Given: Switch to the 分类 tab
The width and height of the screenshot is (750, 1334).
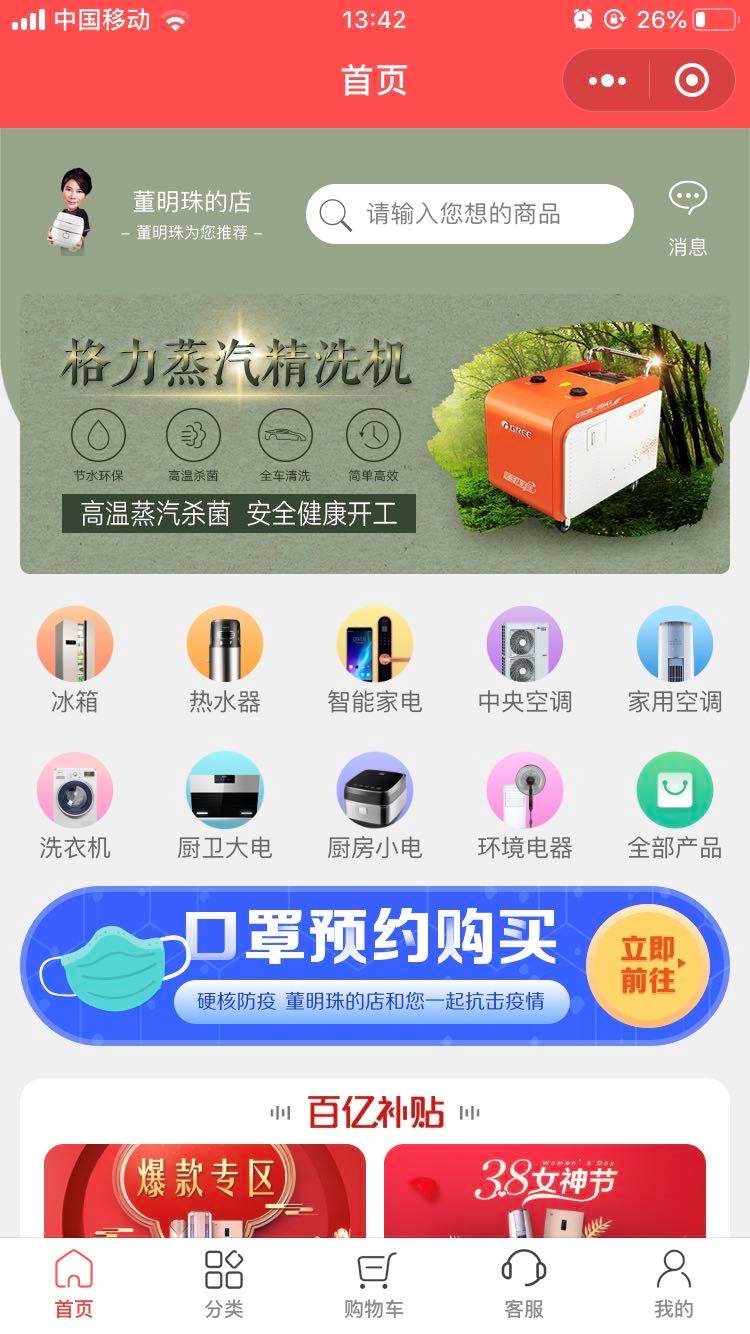Looking at the screenshot, I should [x=224, y=1284].
